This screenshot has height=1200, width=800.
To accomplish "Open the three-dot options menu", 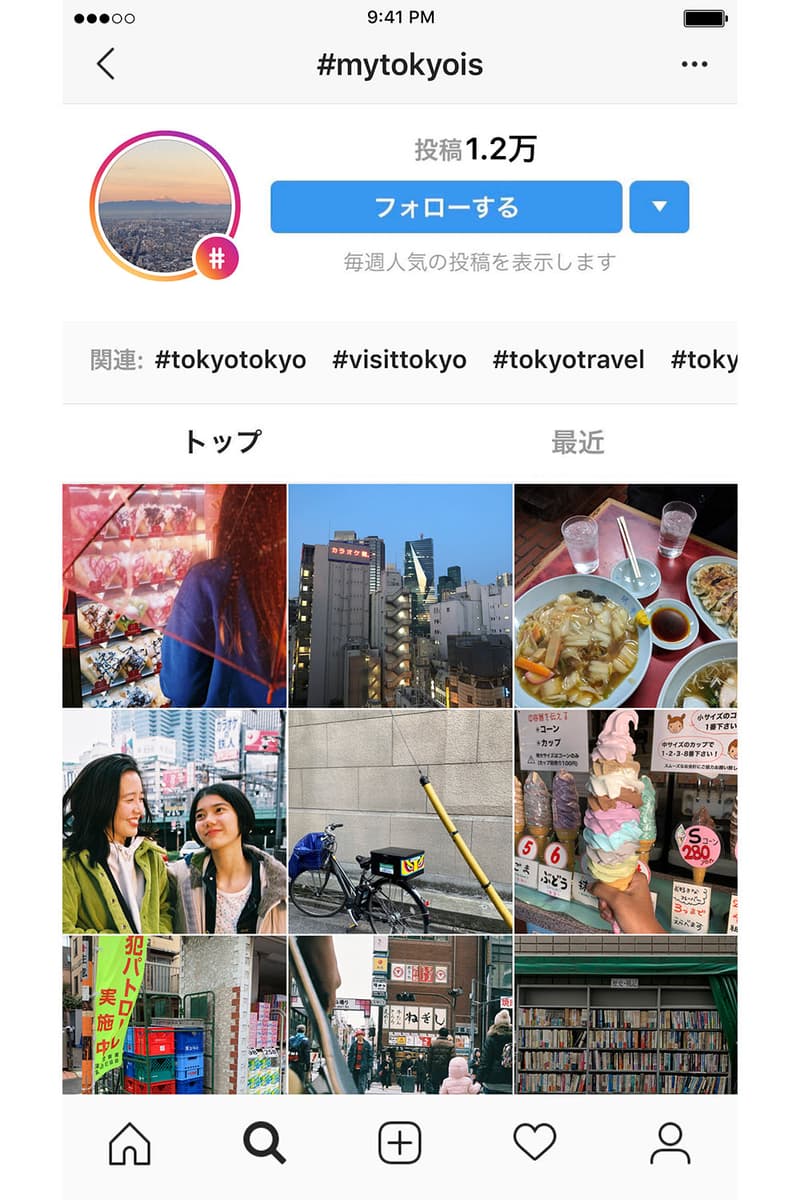I will pos(694,63).
